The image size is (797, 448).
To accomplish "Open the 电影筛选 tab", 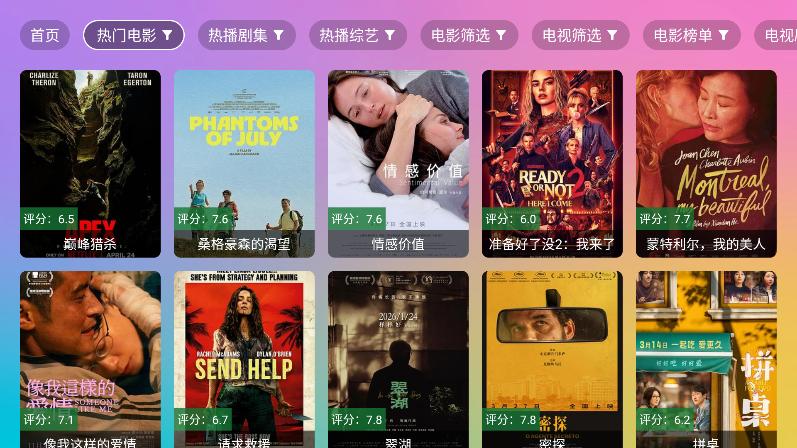I will click(x=468, y=35).
